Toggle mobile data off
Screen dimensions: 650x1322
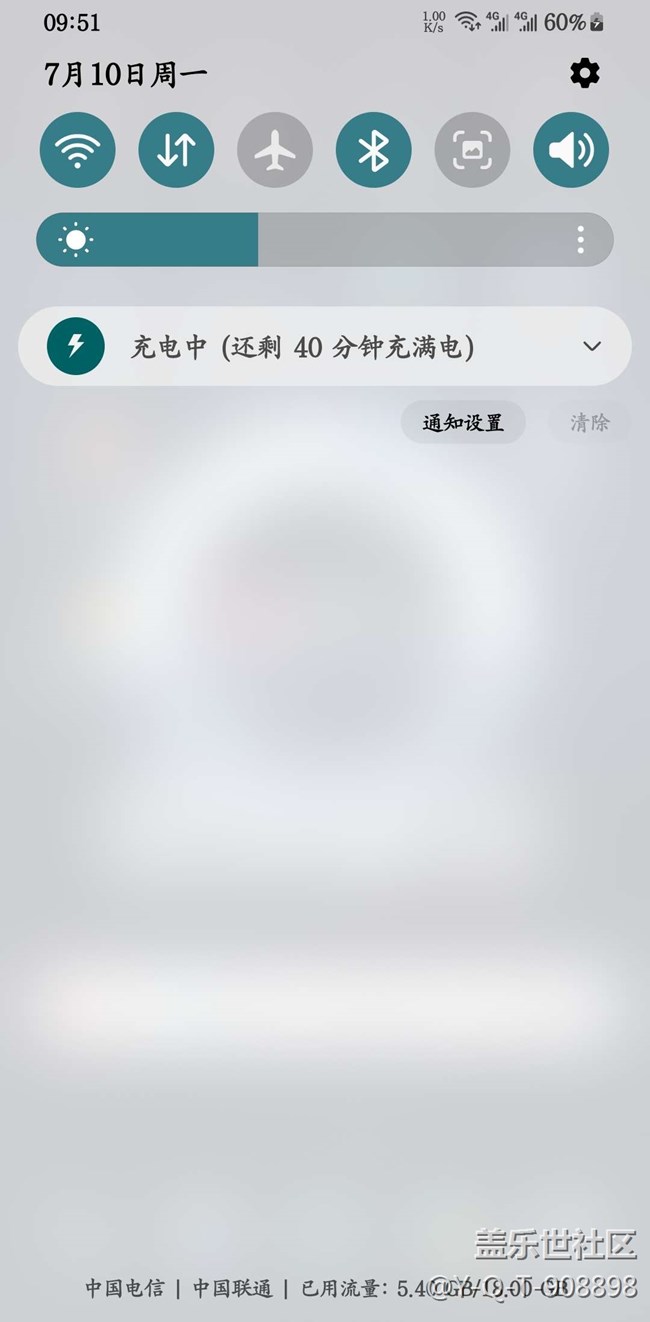(x=176, y=150)
